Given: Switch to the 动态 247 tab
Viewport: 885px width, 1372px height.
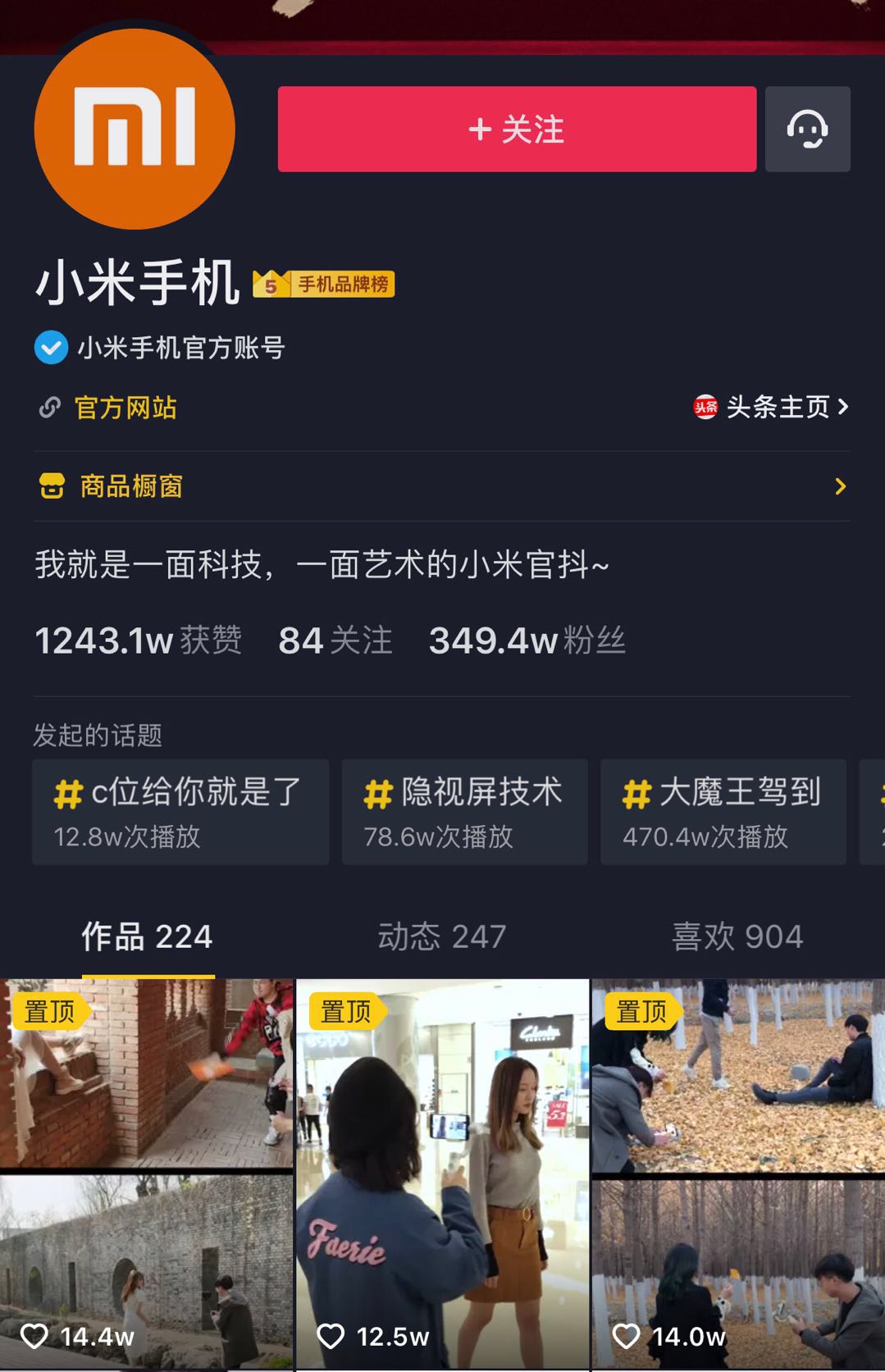Looking at the screenshot, I should tap(443, 936).
